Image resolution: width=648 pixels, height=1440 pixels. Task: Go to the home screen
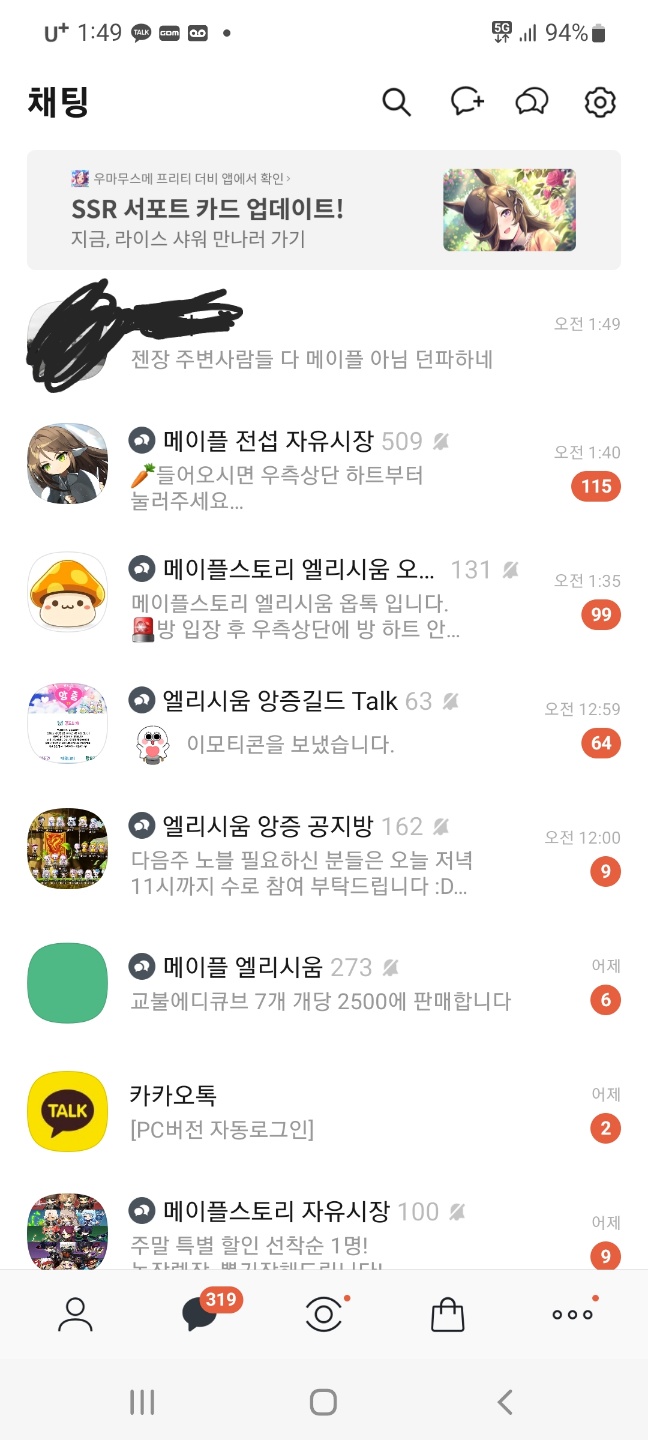323,1402
